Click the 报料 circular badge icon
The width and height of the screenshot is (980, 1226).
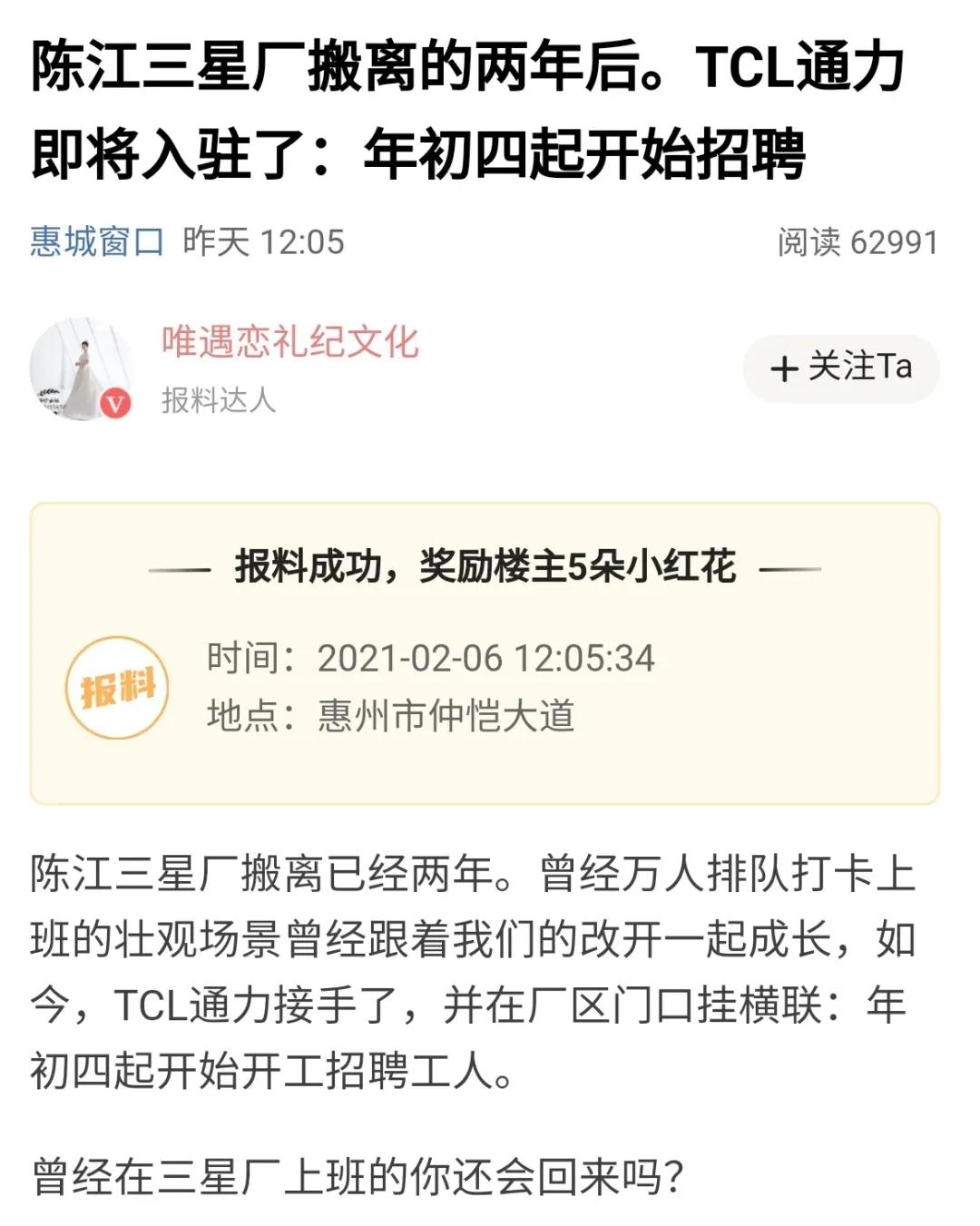point(116,687)
